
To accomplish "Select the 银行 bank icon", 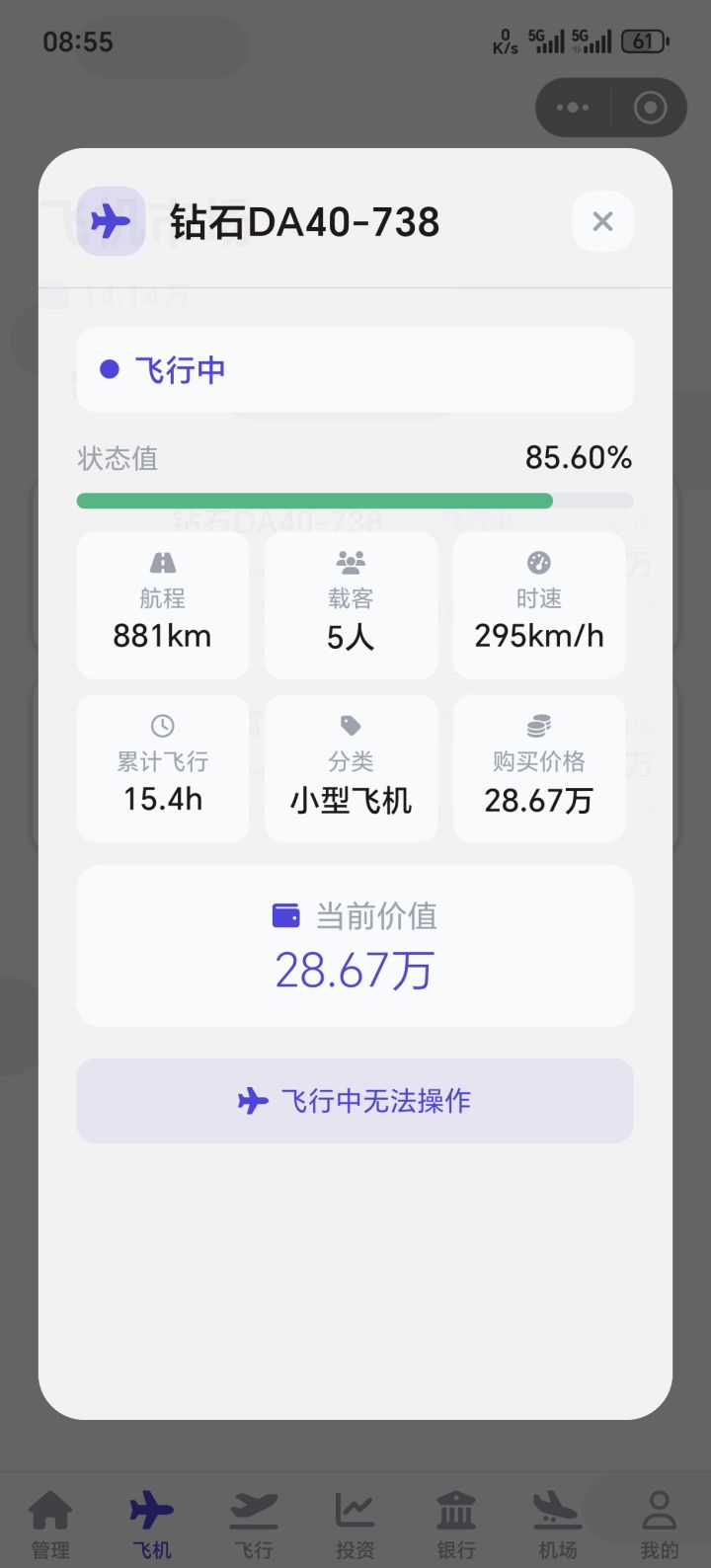I will tap(455, 1509).
